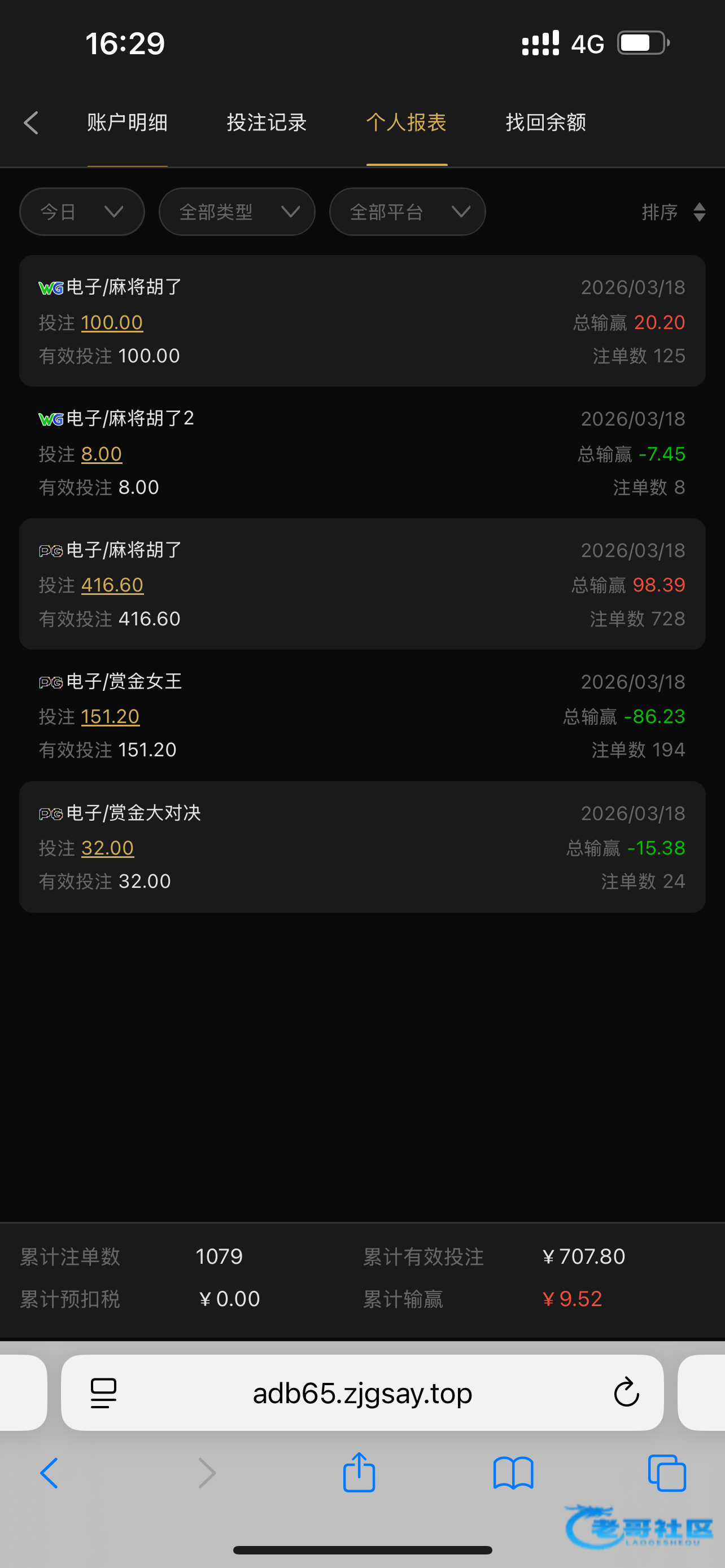Expand the 今日 date filter dropdown

pos(82,212)
